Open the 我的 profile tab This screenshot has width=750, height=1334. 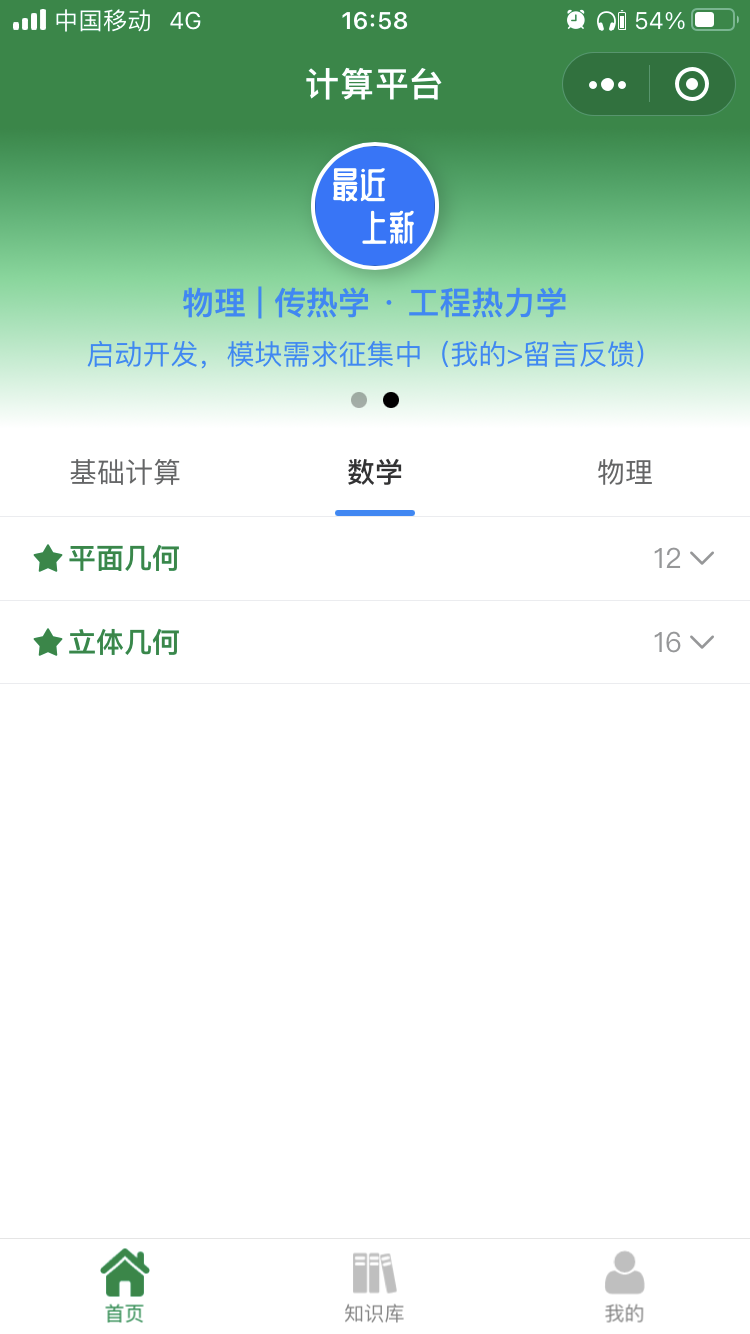tap(625, 1286)
